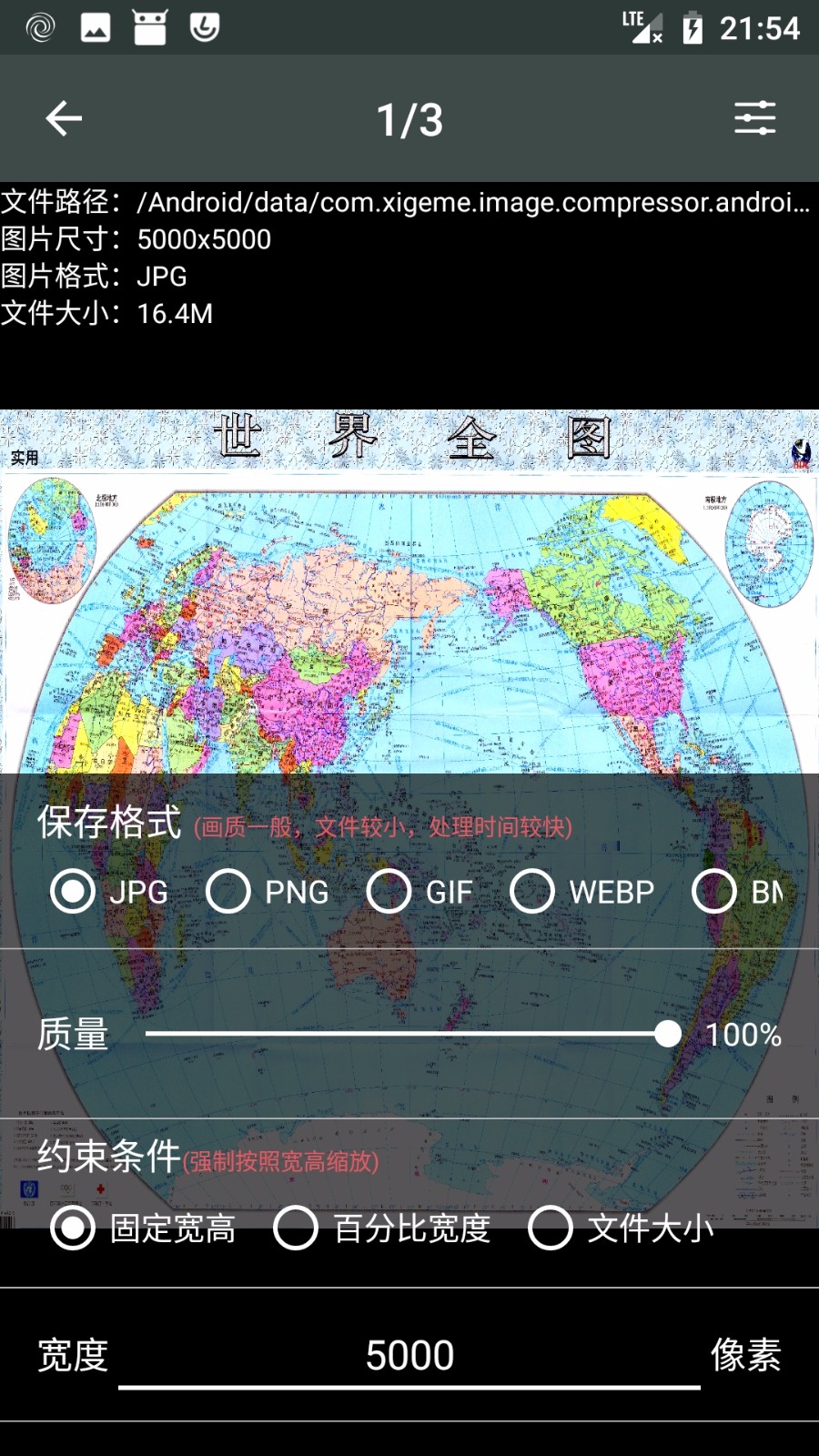Open the world map image preview
This screenshot has width=819, height=1456.
[x=409, y=591]
